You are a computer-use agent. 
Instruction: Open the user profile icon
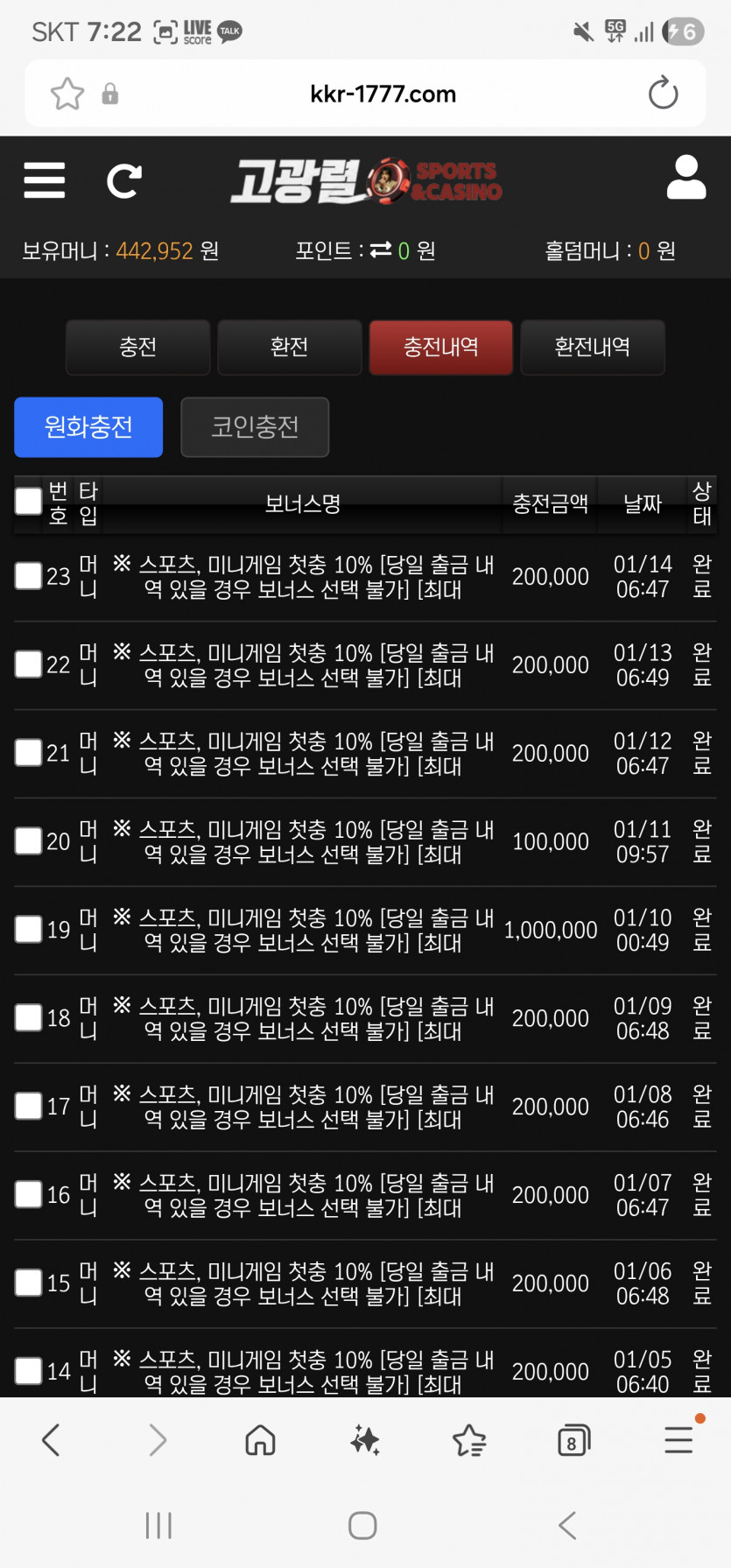(686, 178)
